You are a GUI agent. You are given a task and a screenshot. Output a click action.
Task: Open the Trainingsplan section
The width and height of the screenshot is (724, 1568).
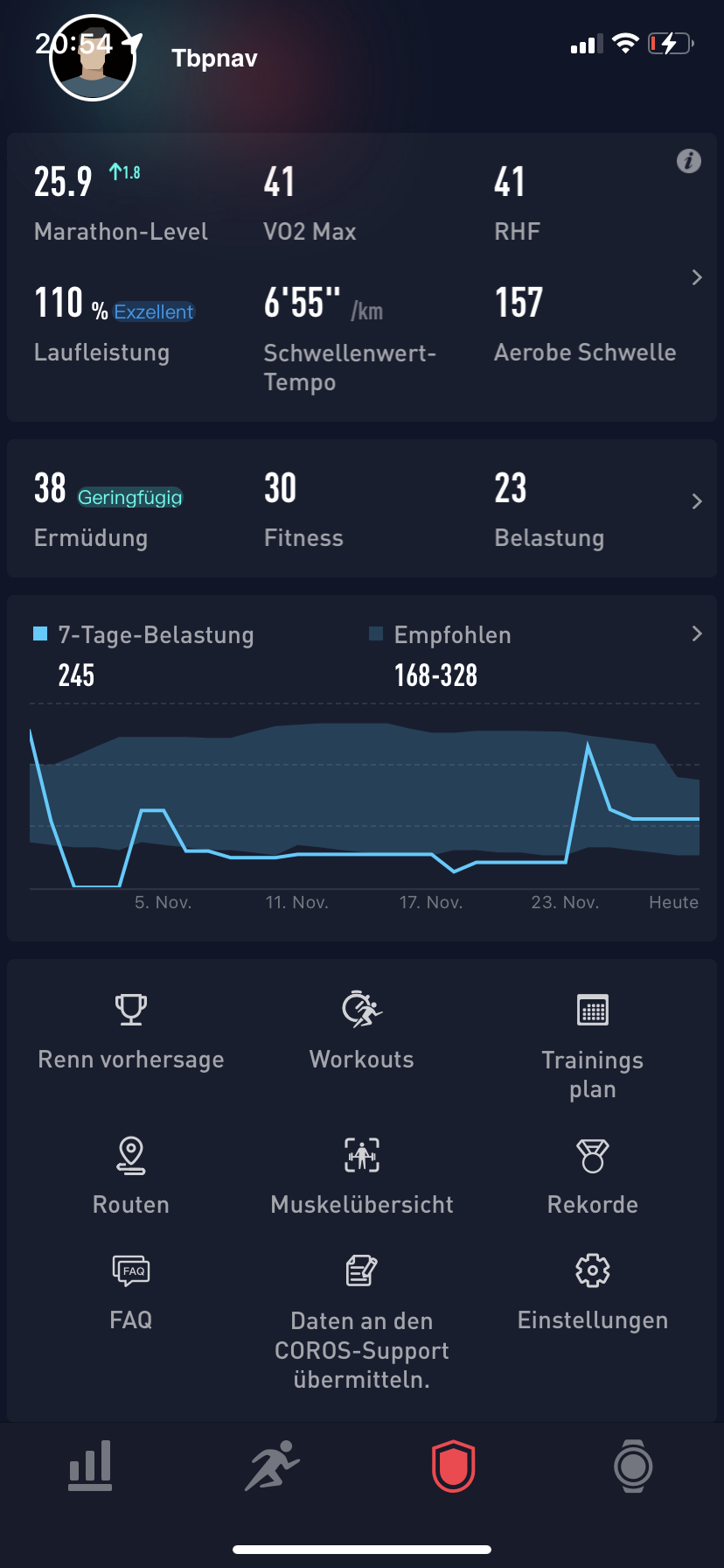pyautogui.click(x=593, y=1046)
